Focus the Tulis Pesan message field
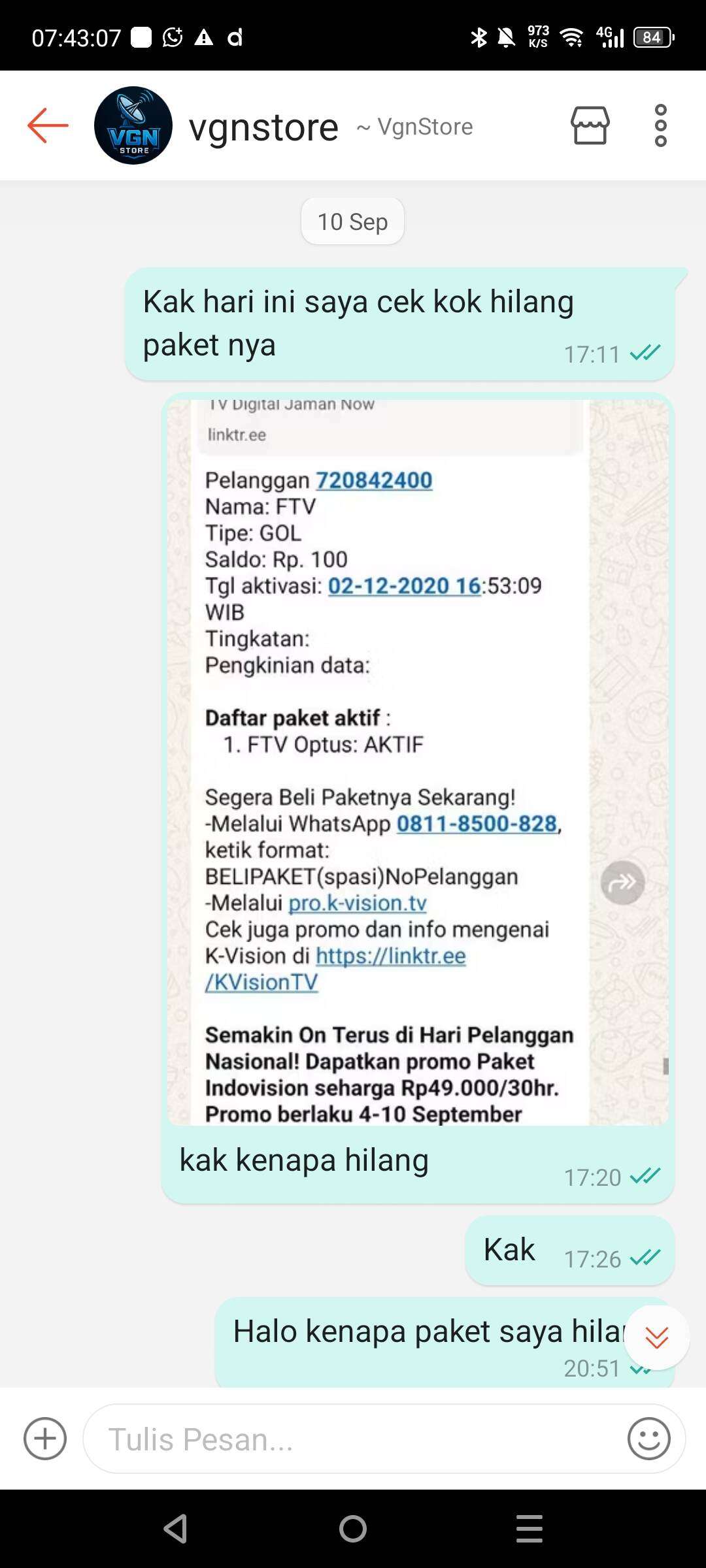 tap(353, 1439)
